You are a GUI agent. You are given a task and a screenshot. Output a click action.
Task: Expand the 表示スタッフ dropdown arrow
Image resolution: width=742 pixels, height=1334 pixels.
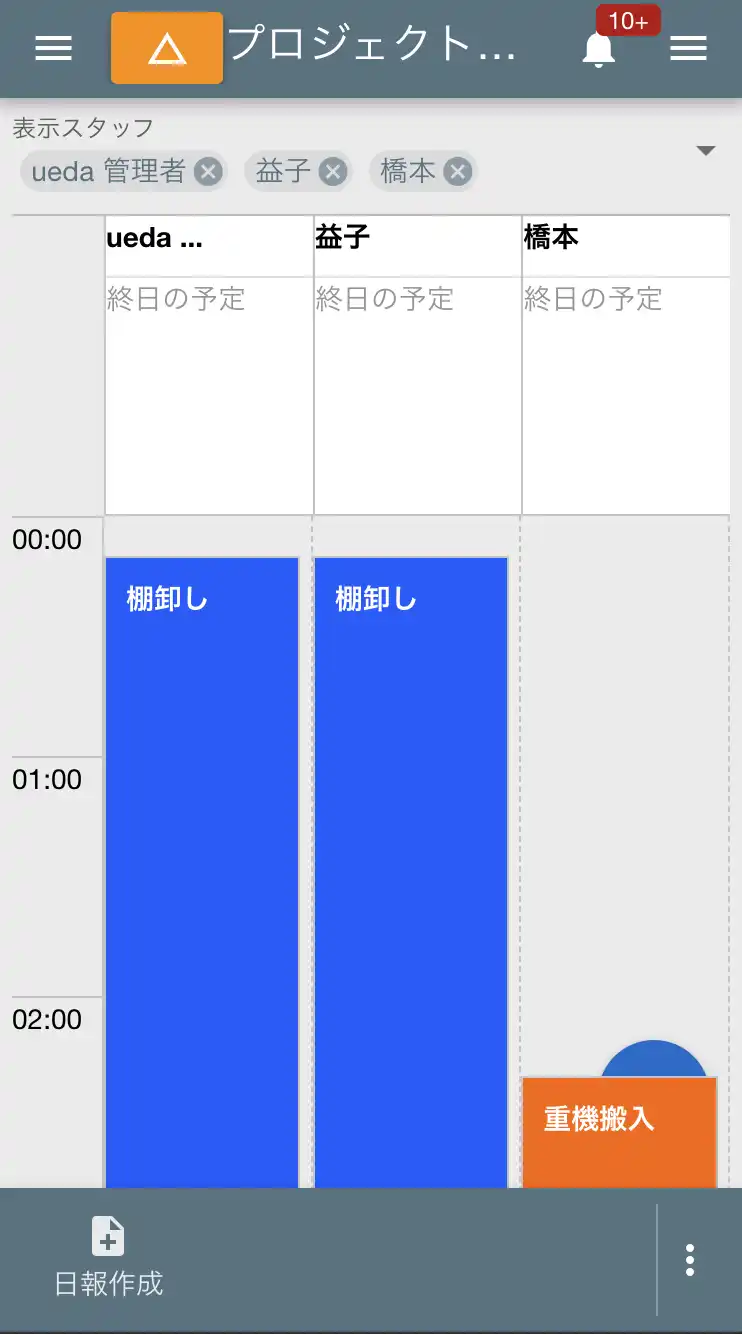point(706,150)
